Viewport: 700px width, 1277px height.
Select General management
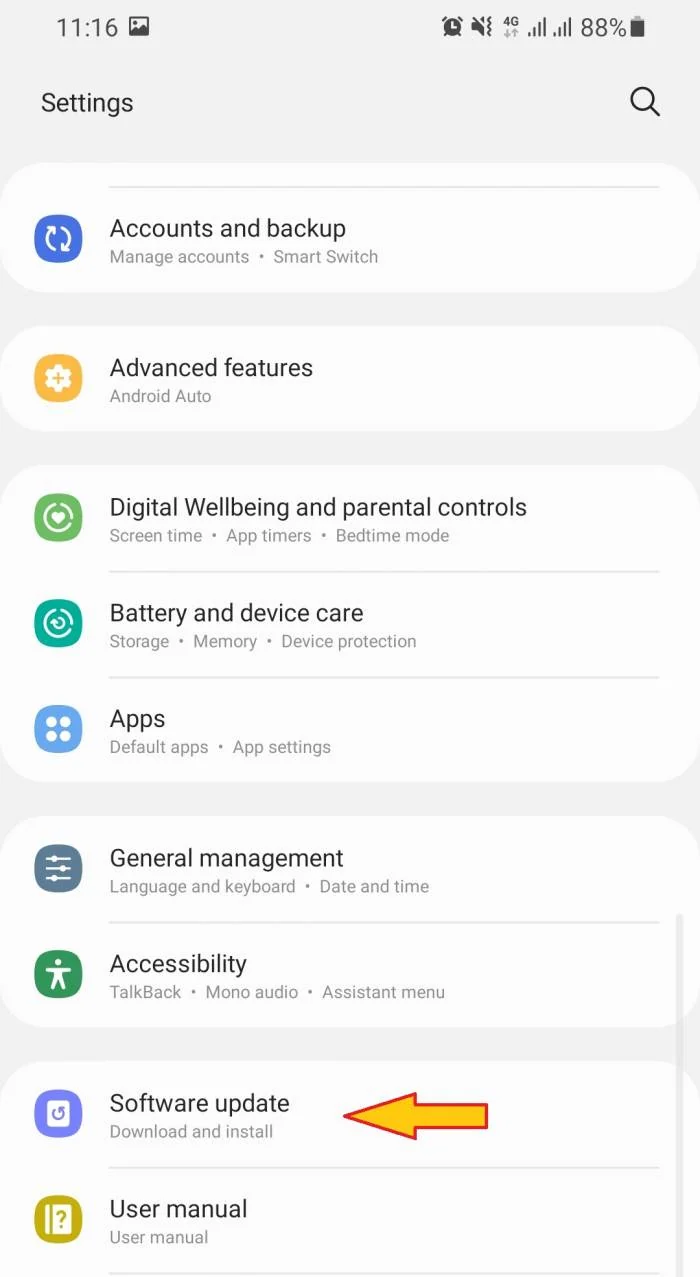[226, 870]
